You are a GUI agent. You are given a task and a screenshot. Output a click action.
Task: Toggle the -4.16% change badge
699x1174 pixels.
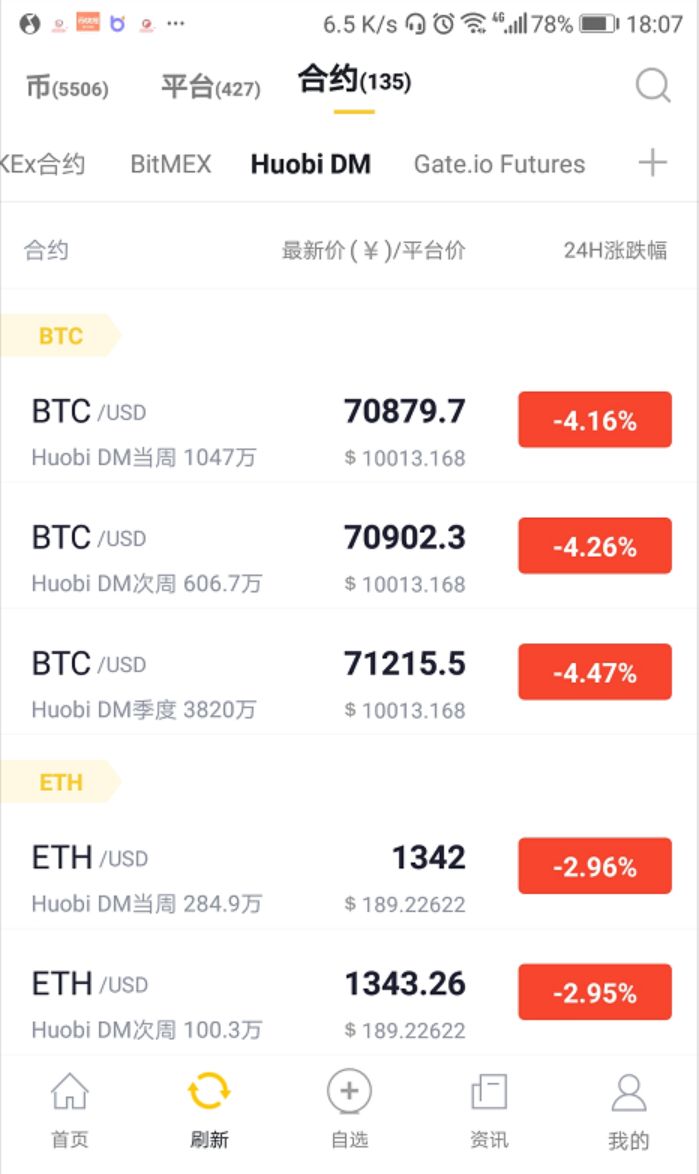594,420
